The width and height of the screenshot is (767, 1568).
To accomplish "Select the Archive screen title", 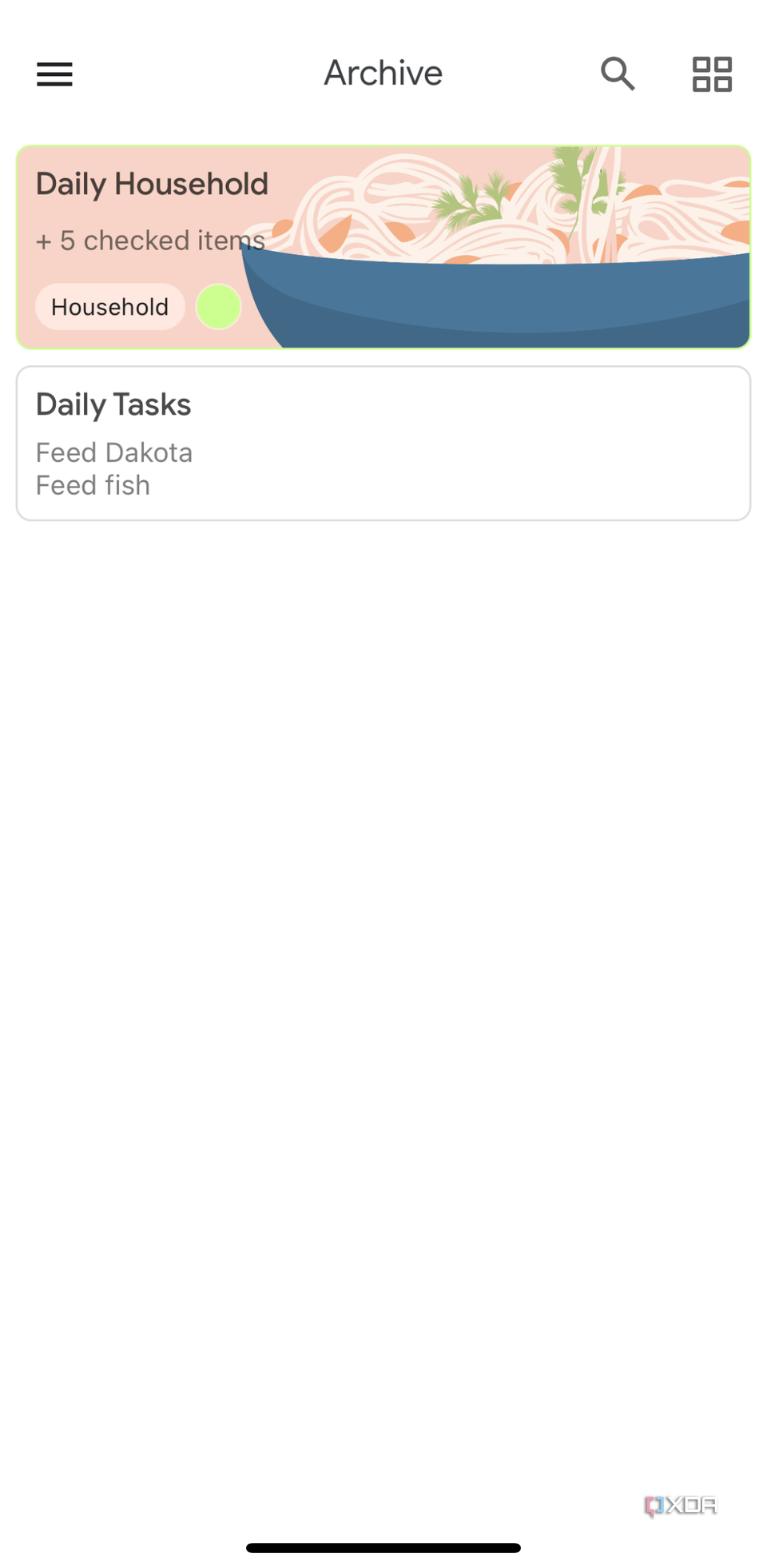I will 383,73.
